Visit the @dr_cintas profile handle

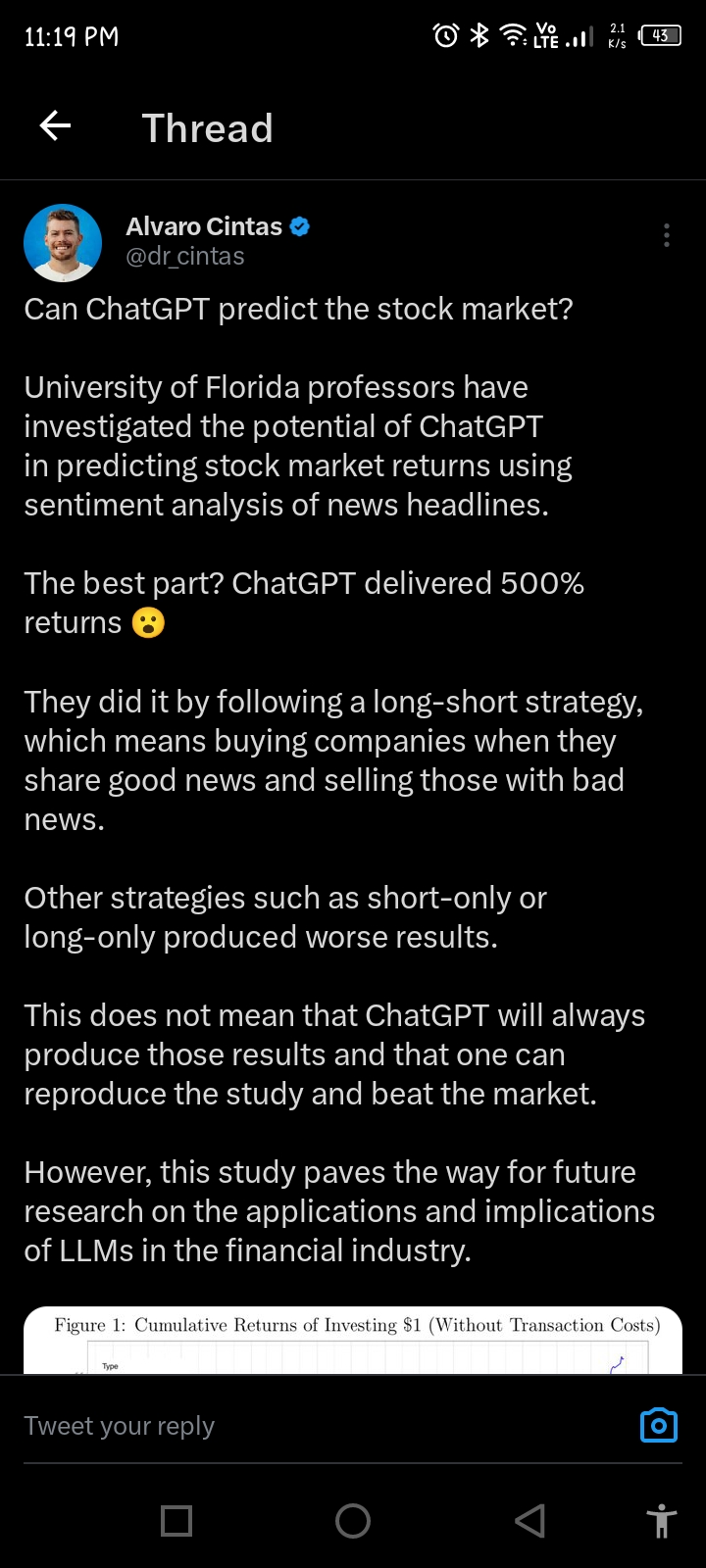click(185, 257)
